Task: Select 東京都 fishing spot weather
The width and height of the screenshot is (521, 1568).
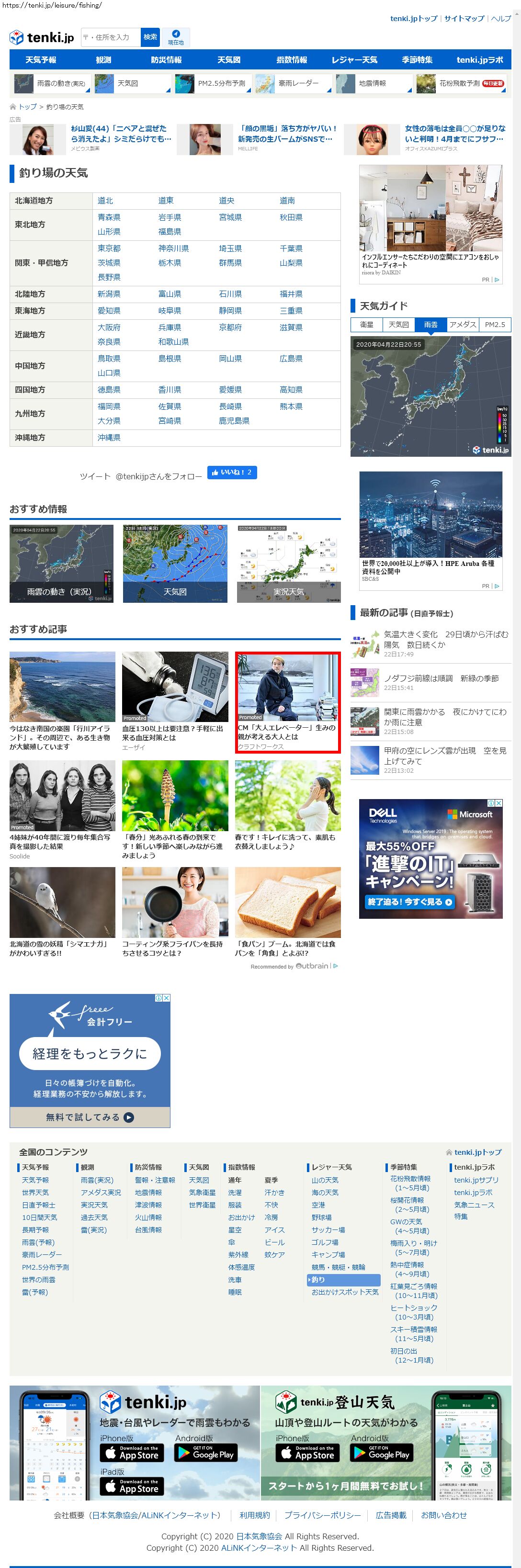Action: (x=109, y=248)
